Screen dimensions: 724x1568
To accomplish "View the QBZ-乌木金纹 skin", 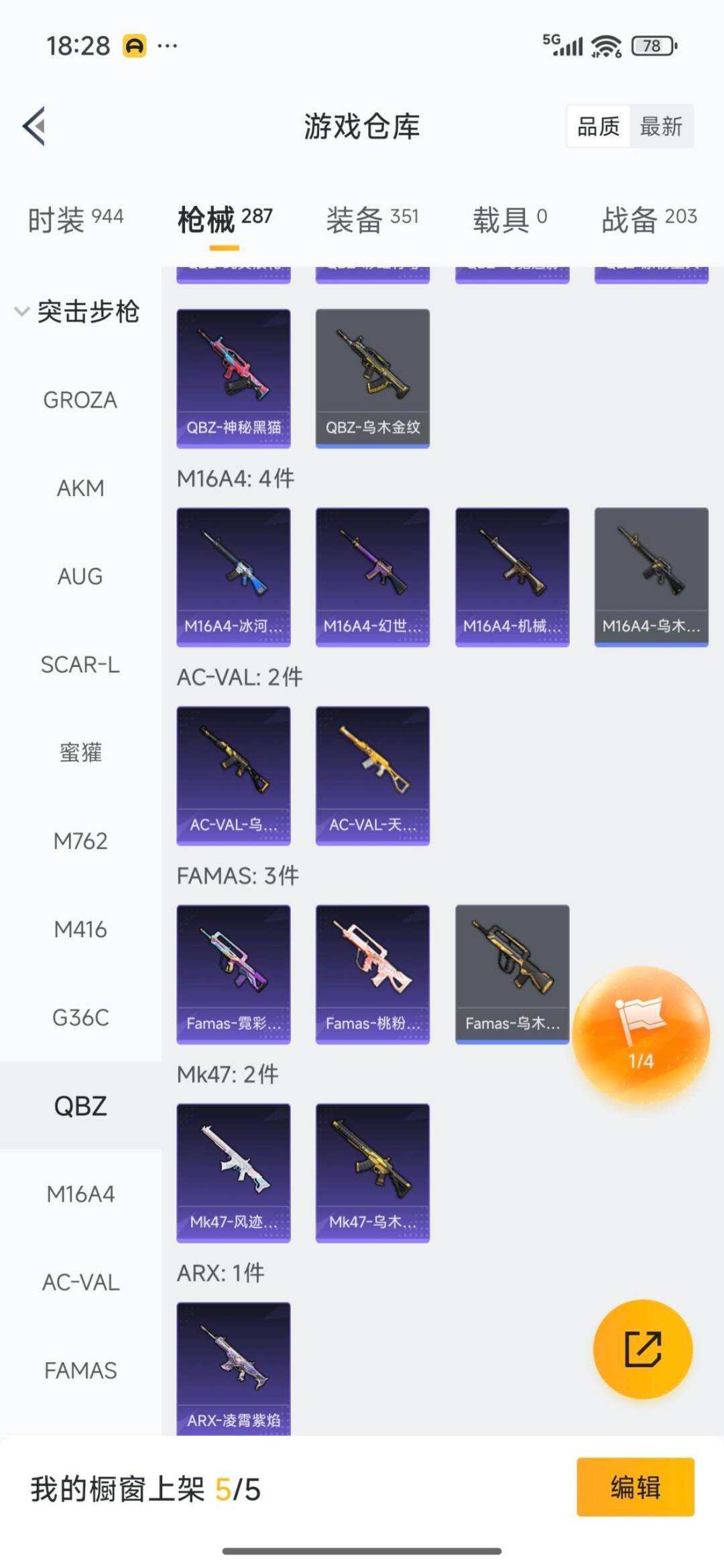I will [x=373, y=377].
